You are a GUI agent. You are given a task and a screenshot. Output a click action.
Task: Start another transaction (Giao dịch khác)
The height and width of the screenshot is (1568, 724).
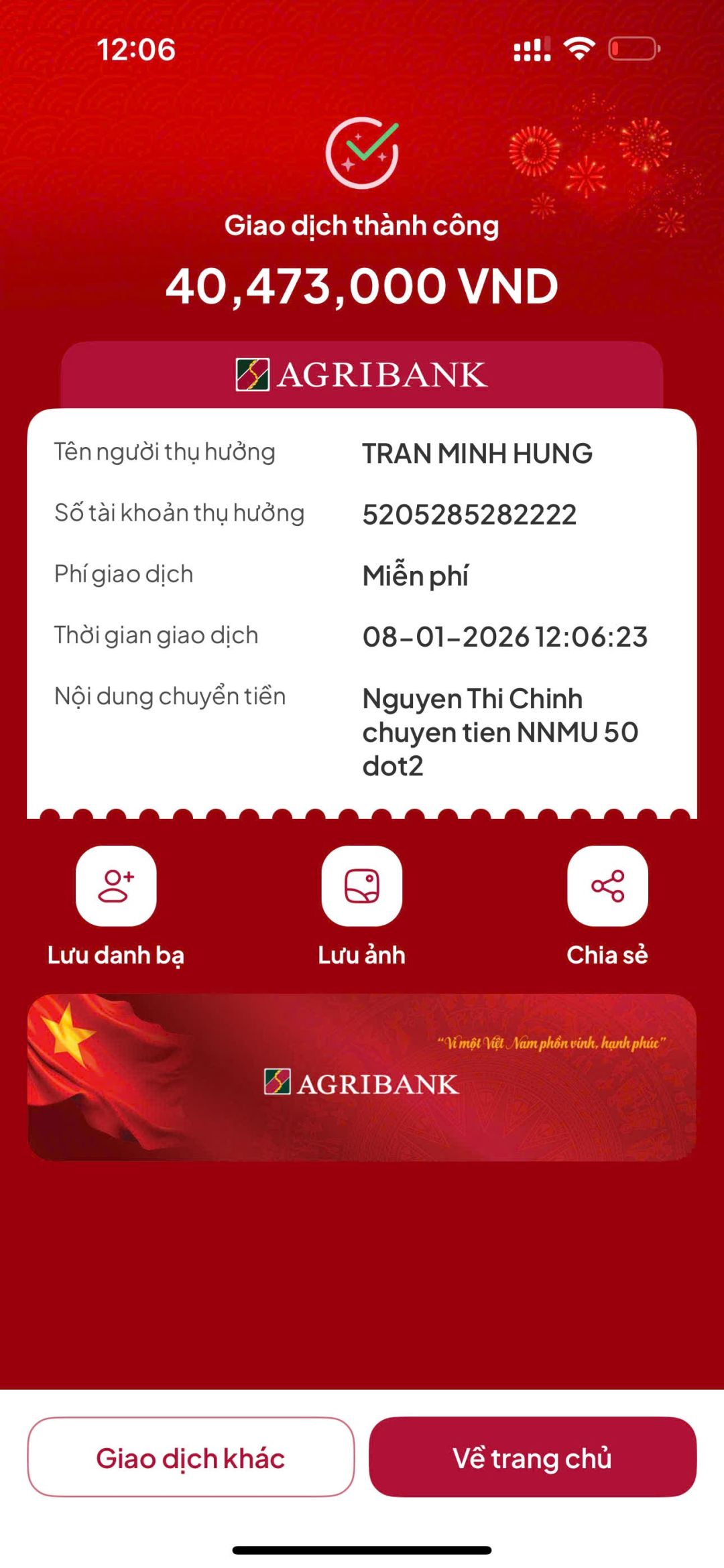coord(190,1457)
